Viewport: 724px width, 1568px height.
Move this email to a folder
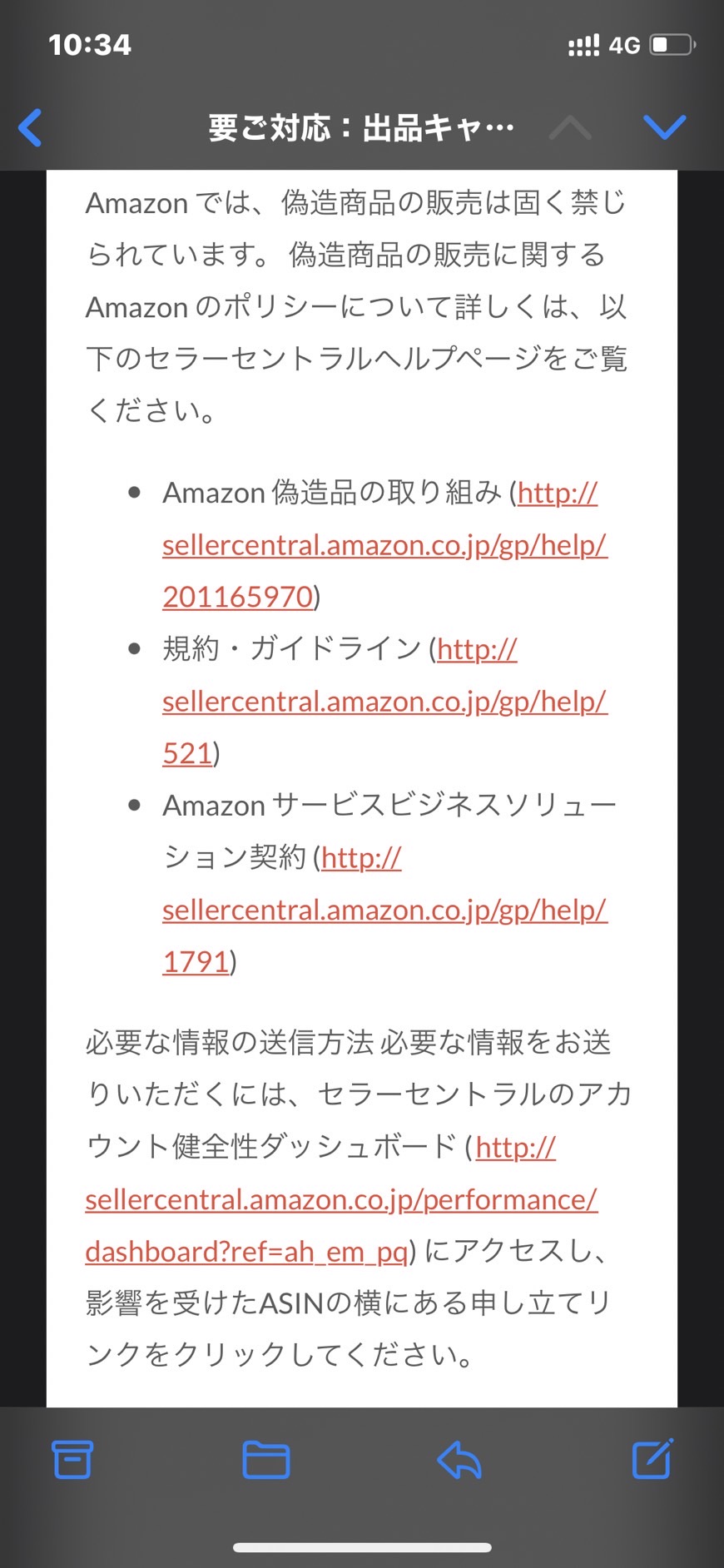[266, 1460]
